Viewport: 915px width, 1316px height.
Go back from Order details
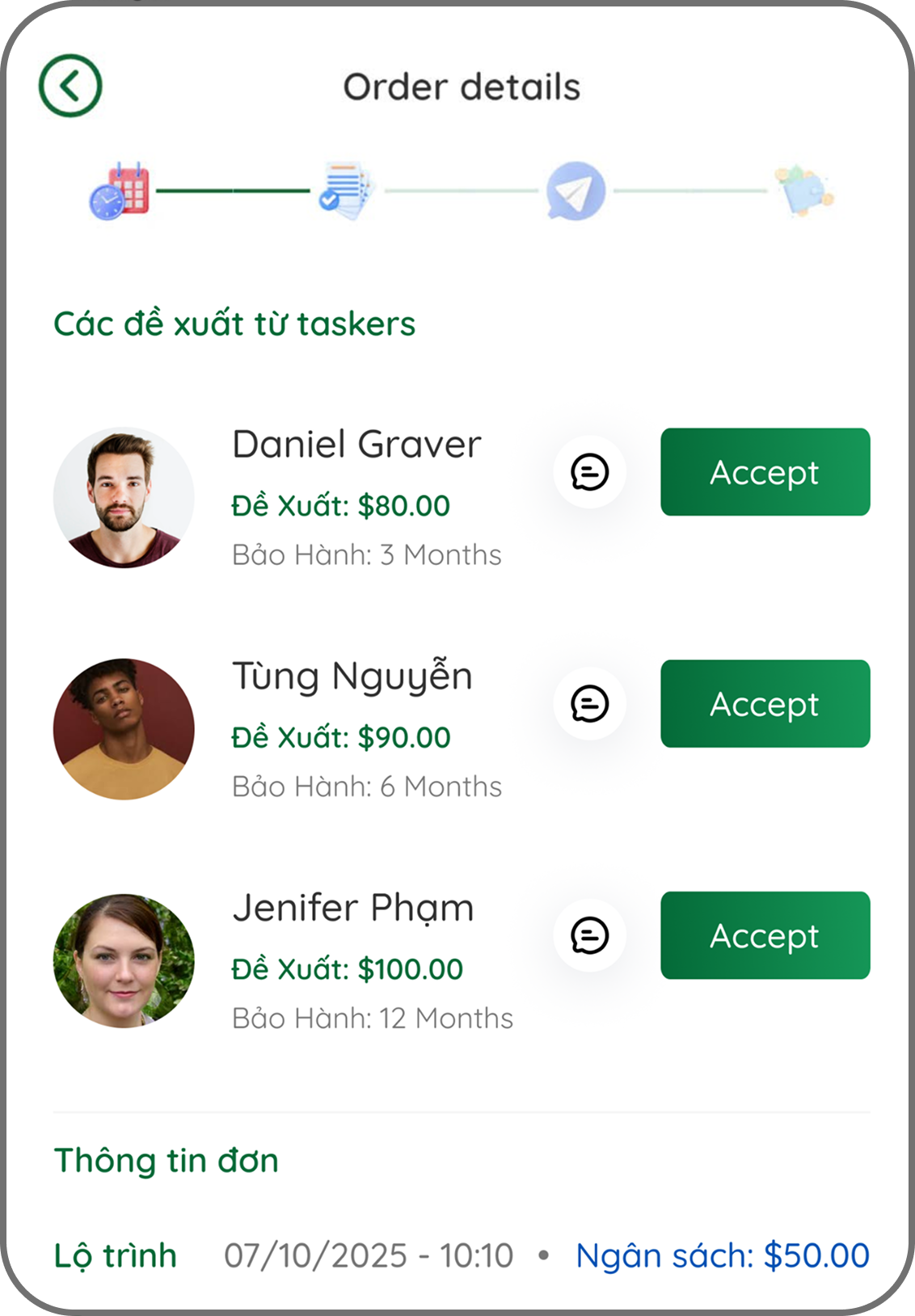point(70,86)
